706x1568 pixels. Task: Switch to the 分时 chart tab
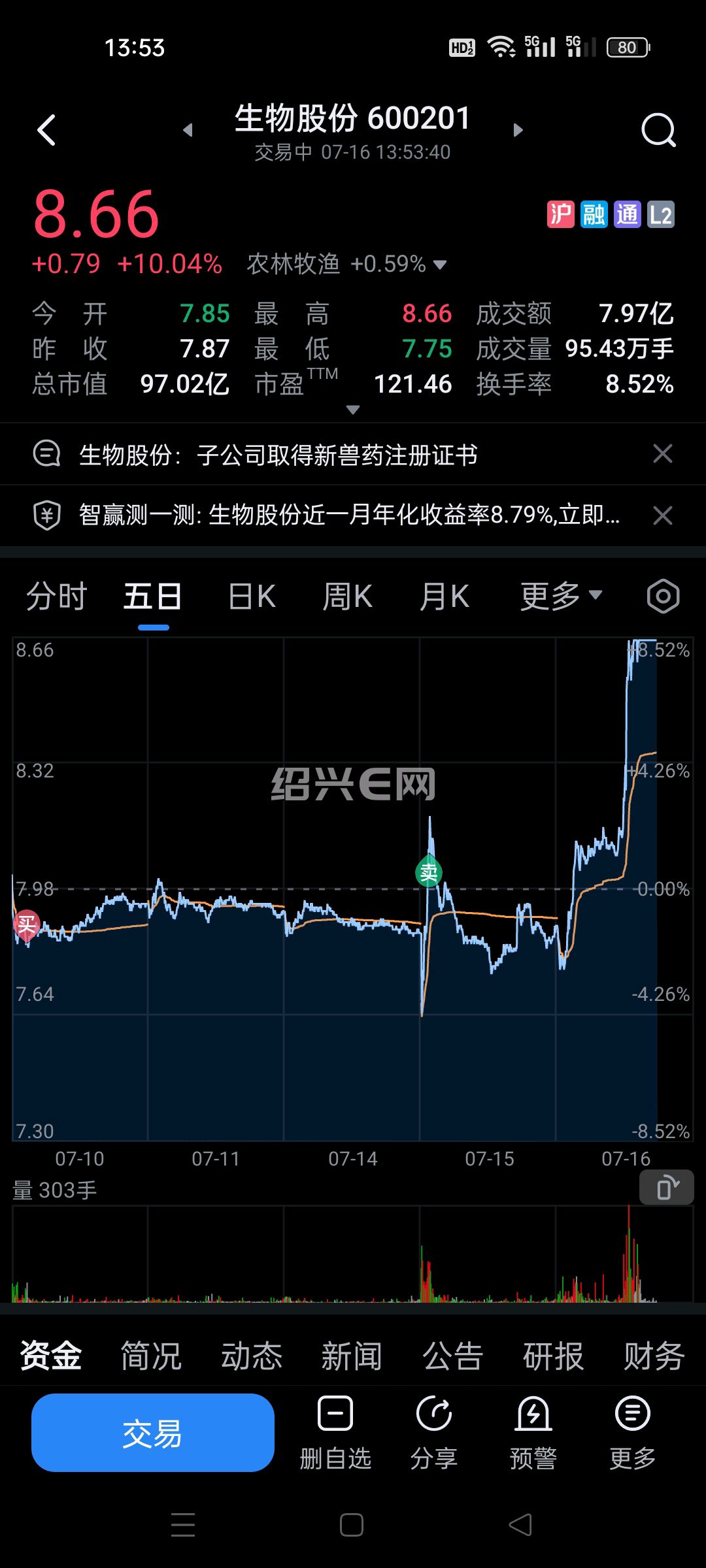click(x=56, y=596)
